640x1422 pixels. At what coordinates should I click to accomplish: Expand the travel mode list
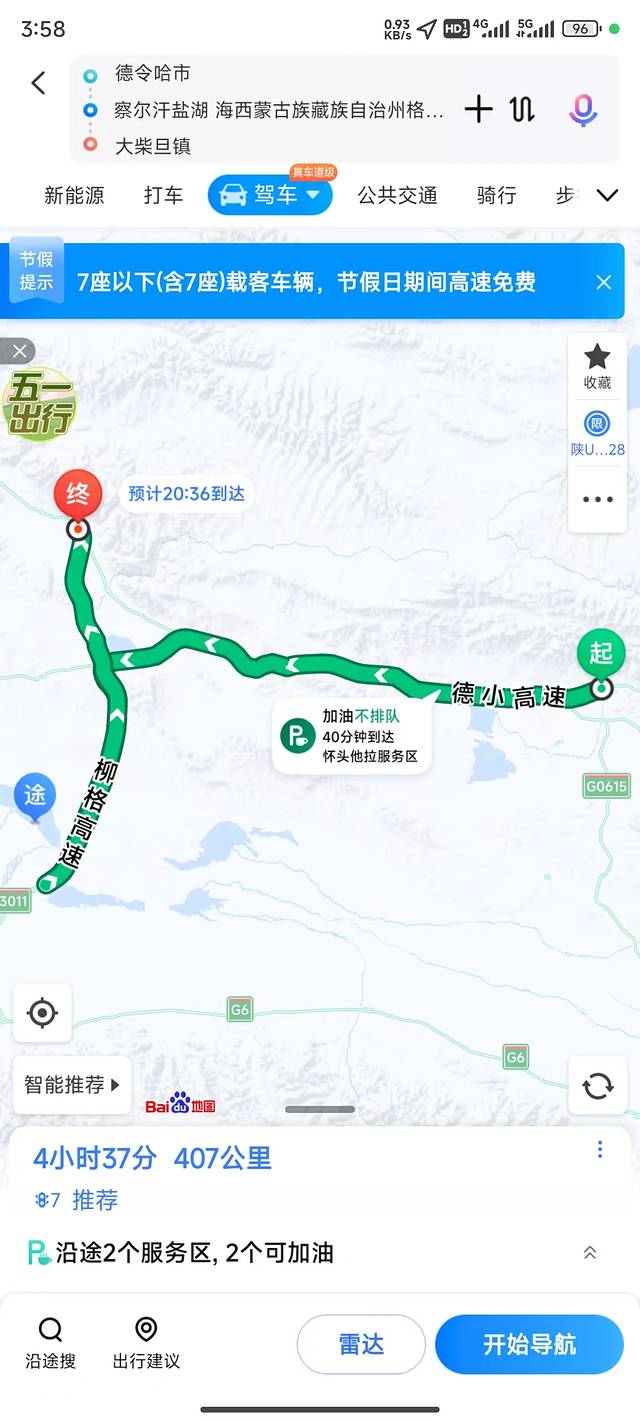pos(607,195)
